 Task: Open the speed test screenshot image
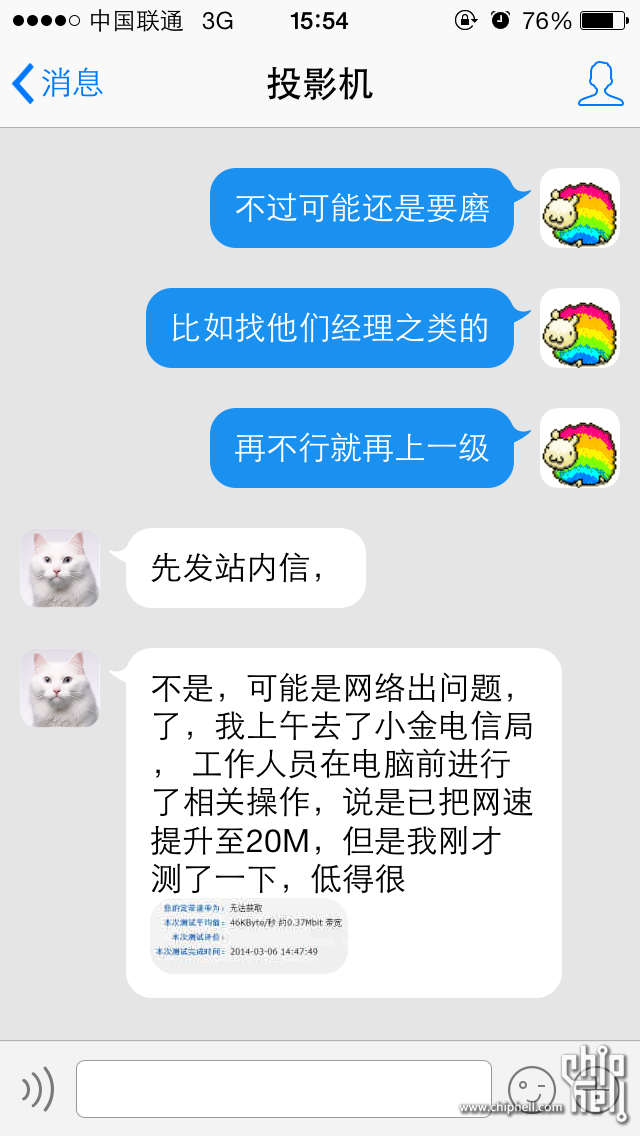click(249, 935)
